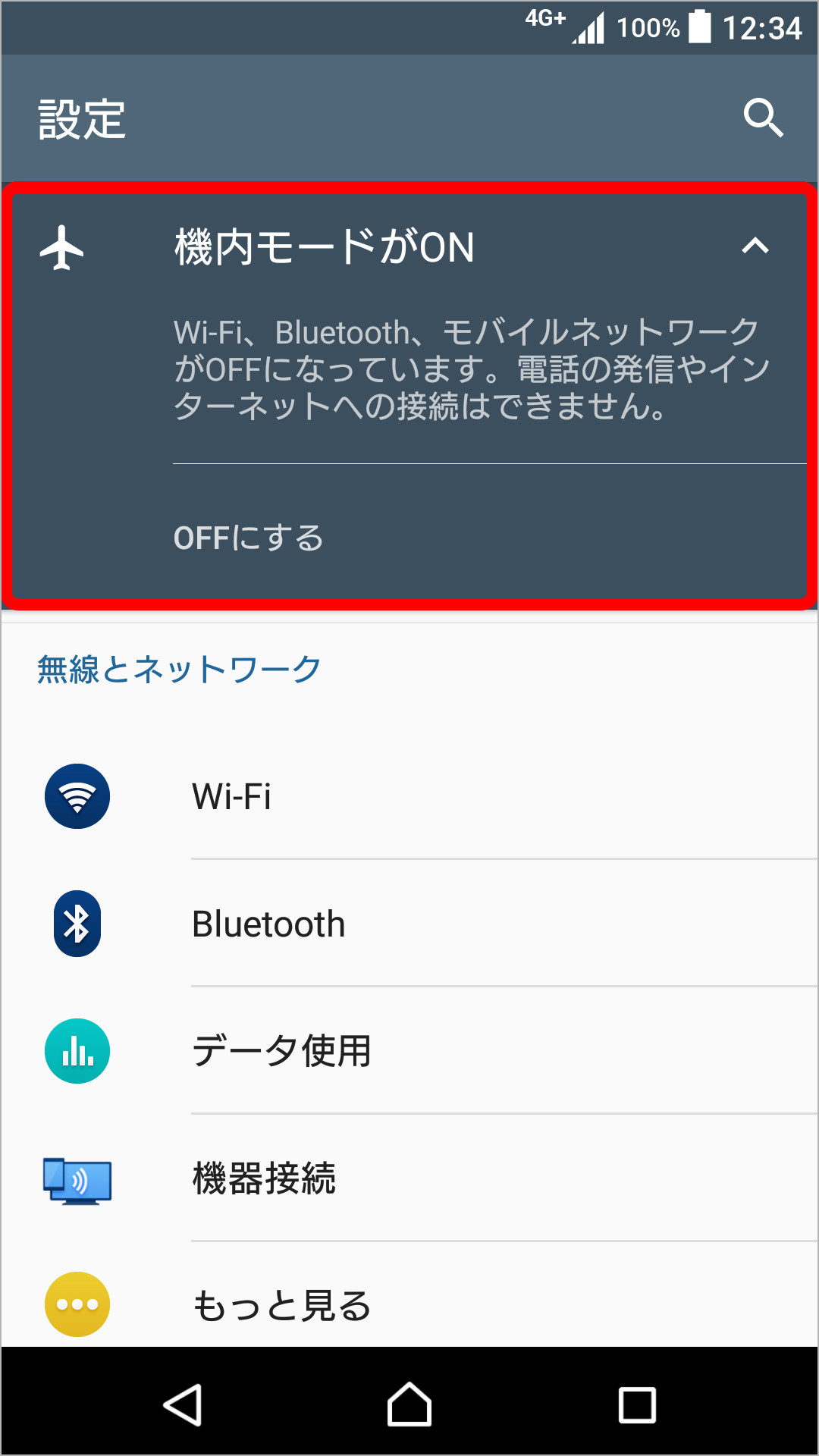This screenshot has width=819, height=1456.
Task: Open もっと見る via the three-dot icon
Action: click(76, 1306)
